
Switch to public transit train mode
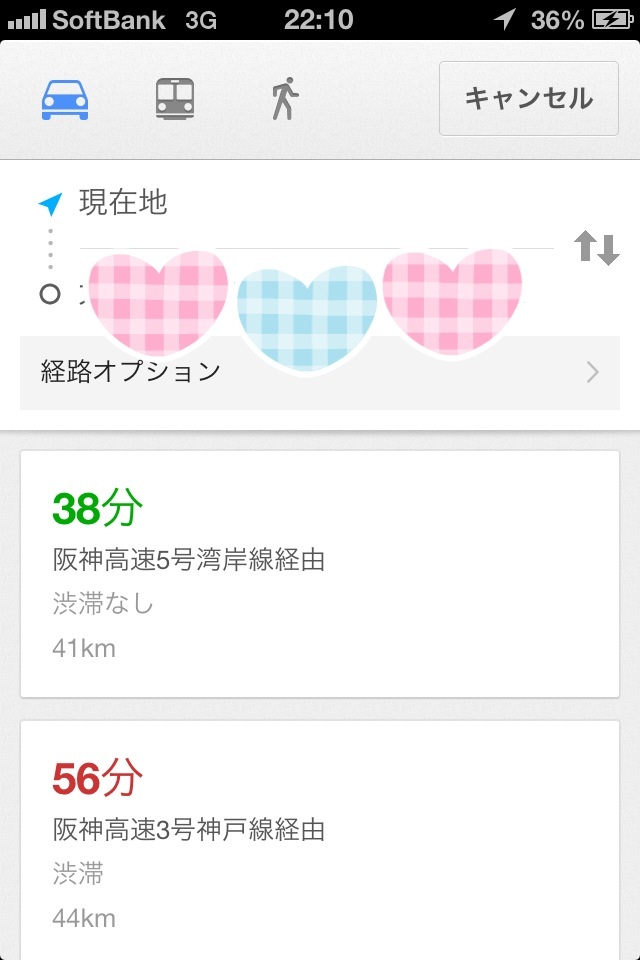(x=175, y=99)
